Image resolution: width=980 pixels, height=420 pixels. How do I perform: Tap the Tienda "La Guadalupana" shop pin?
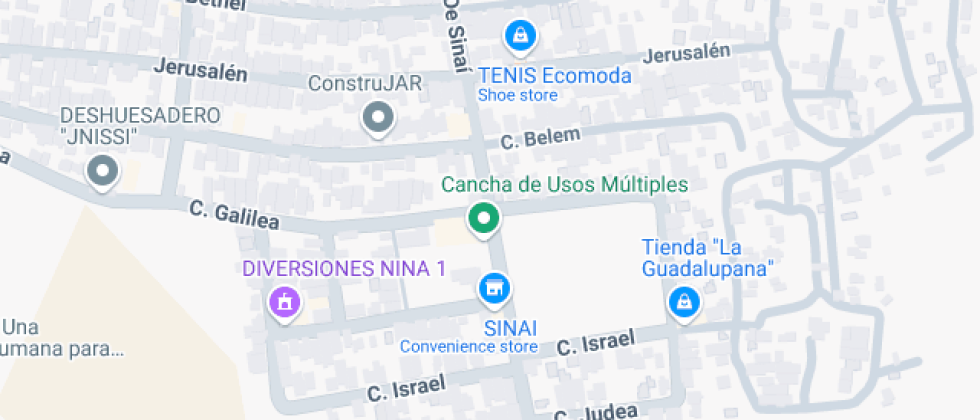684,304
